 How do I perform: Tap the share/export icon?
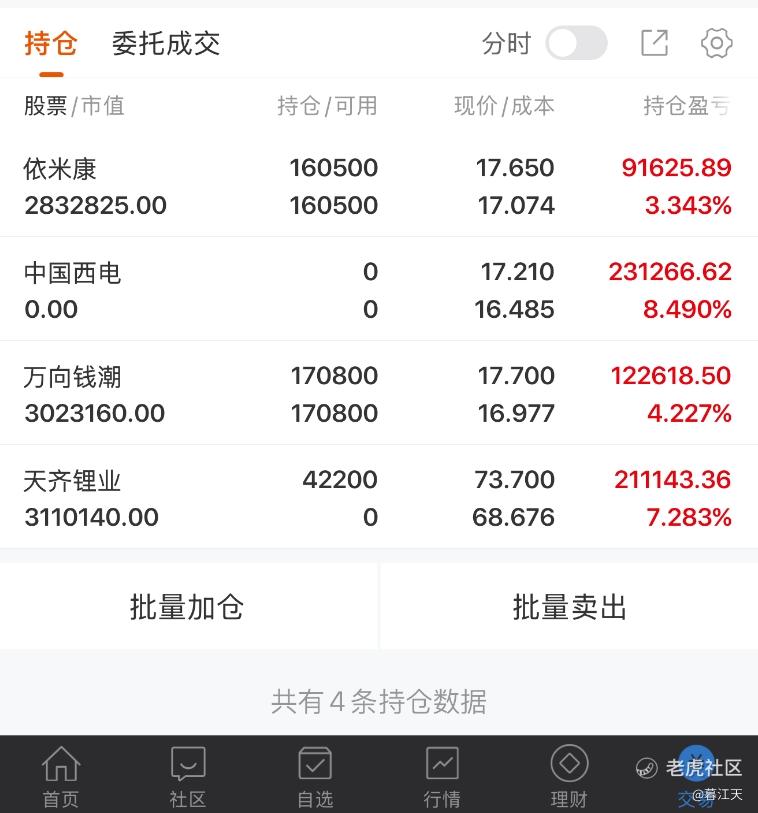pyautogui.click(x=654, y=43)
